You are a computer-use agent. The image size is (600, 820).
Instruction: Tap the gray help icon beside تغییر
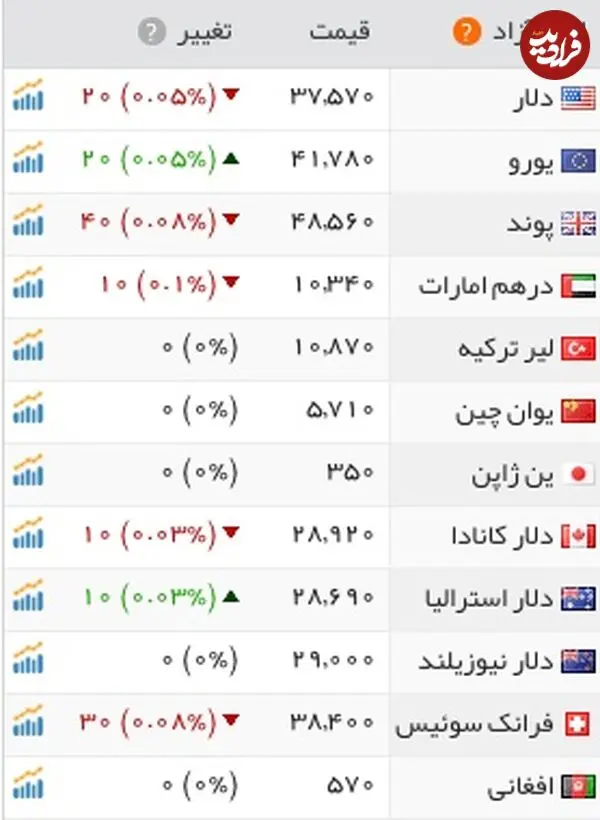(x=152, y=31)
